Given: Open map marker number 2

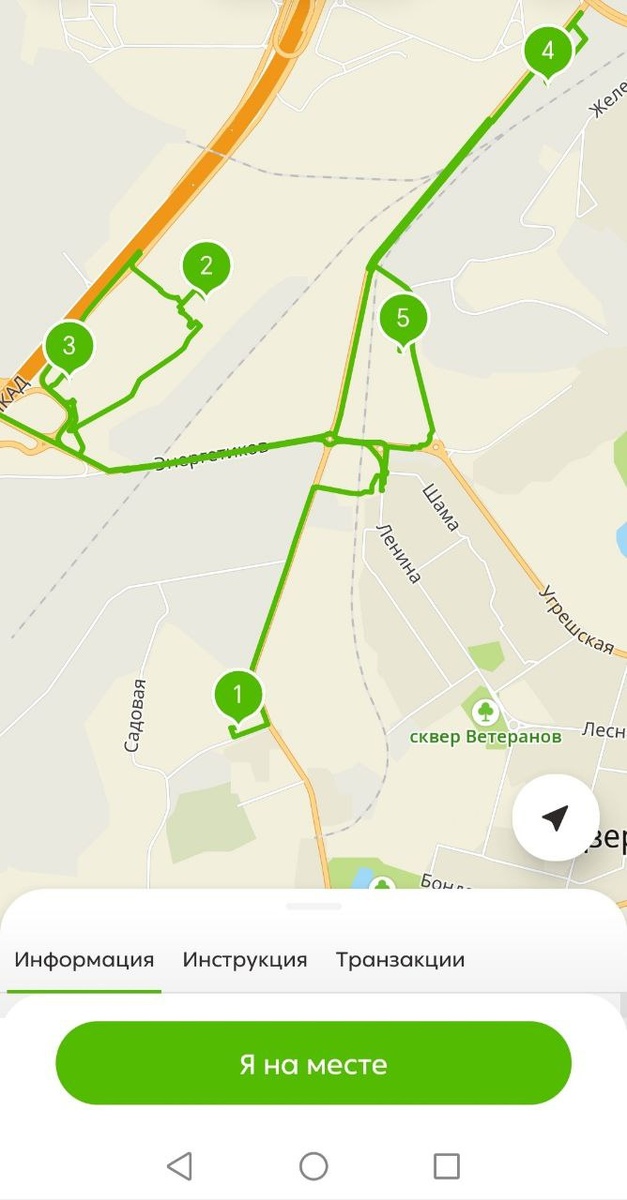Looking at the screenshot, I should pos(206,268).
